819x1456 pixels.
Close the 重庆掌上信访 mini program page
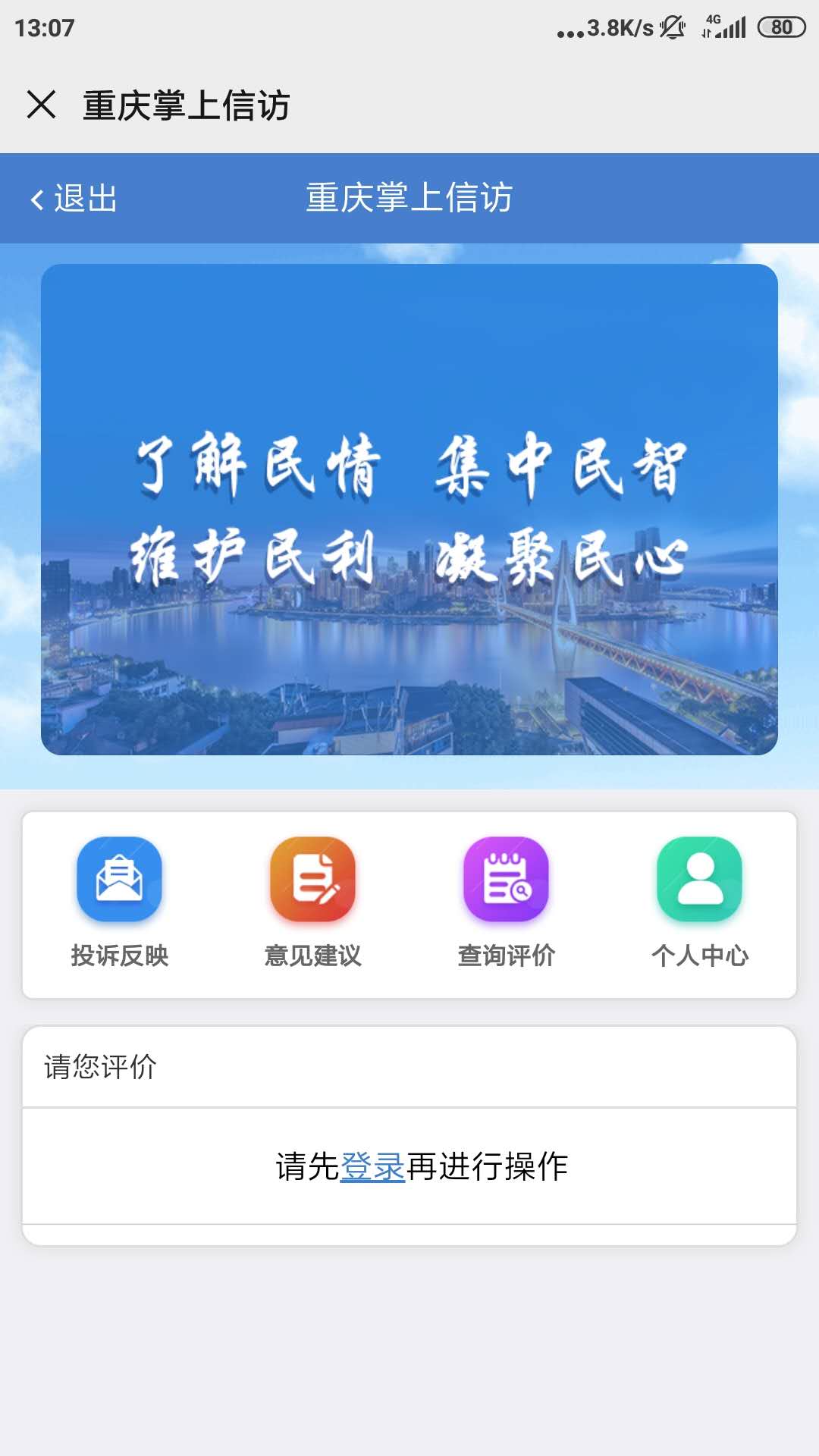(x=41, y=105)
